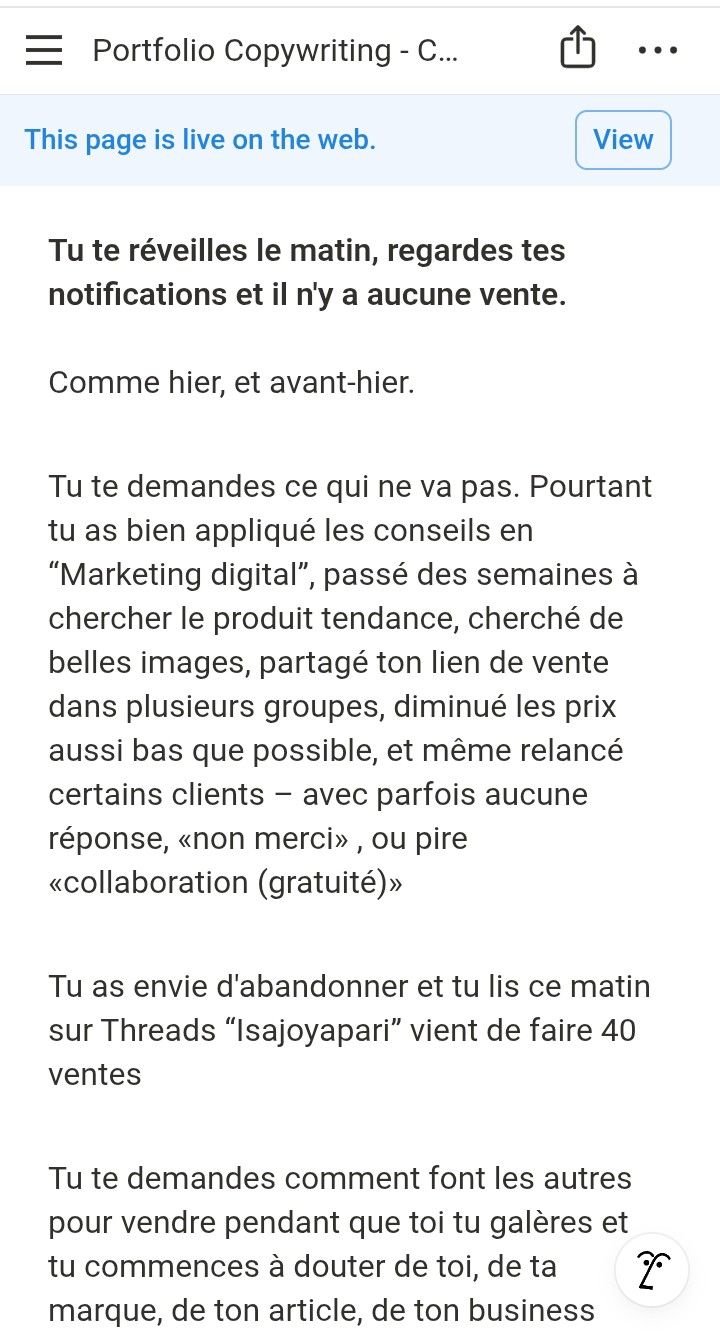
Task: Tap the floating round button
Action: 651,1271
